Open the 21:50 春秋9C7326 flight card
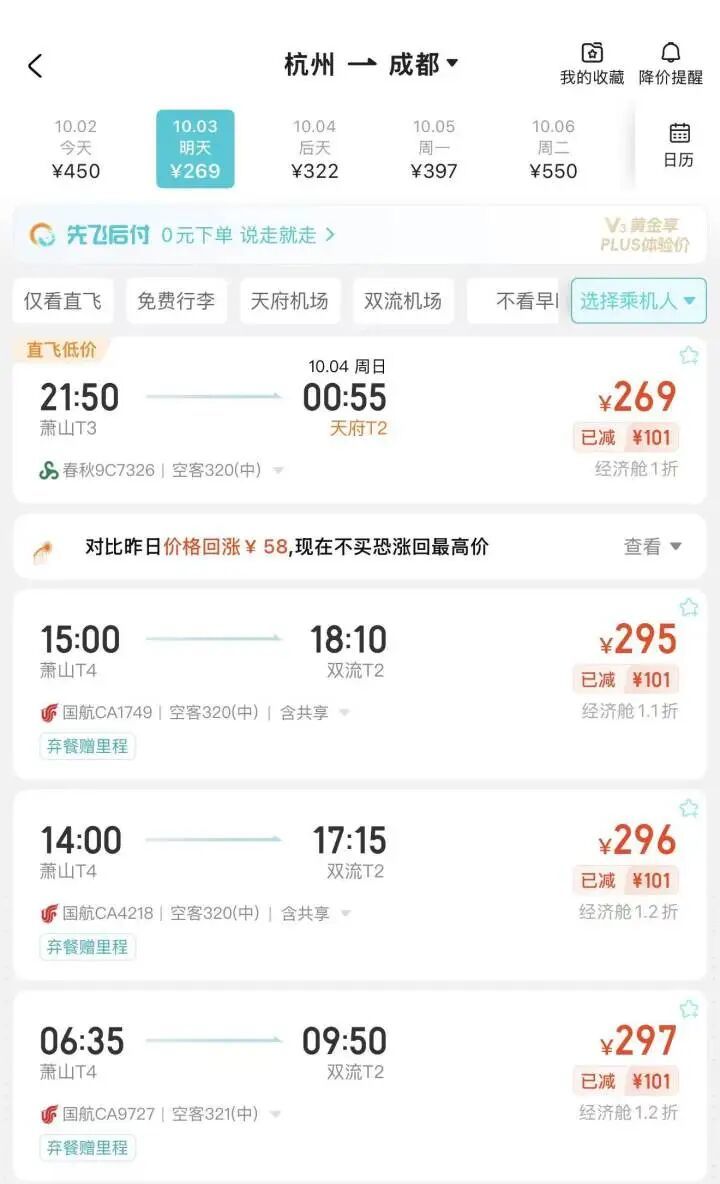This screenshot has height=1184, width=720. 360,420
